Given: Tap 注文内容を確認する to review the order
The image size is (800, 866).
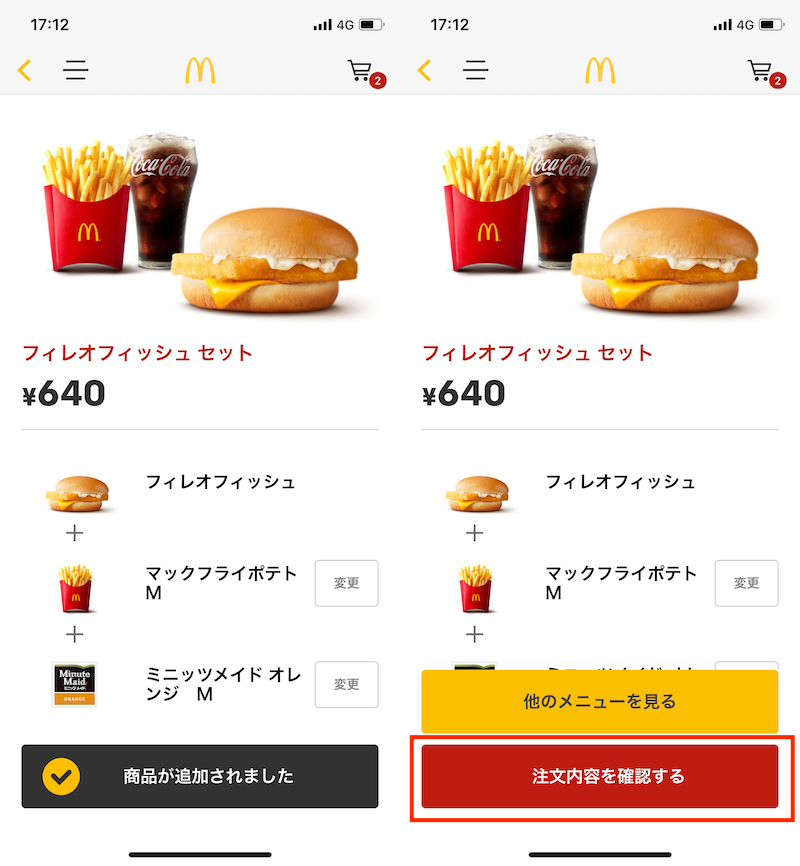Looking at the screenshot, I should coord(599,776).
